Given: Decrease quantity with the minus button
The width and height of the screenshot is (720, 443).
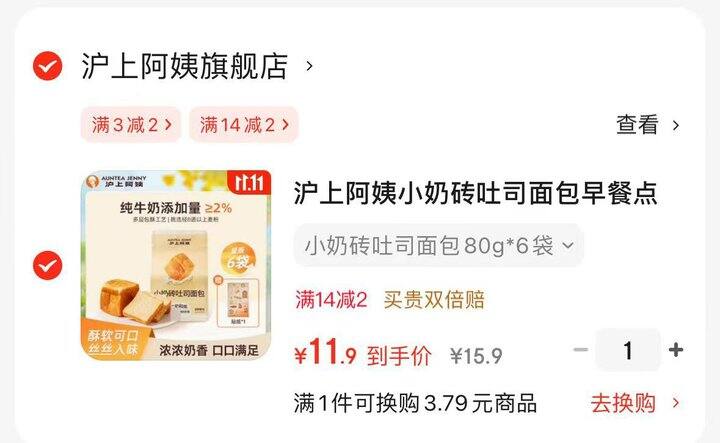Looking at the screenshot, I should pyautogui.click(x=581, y=350).
